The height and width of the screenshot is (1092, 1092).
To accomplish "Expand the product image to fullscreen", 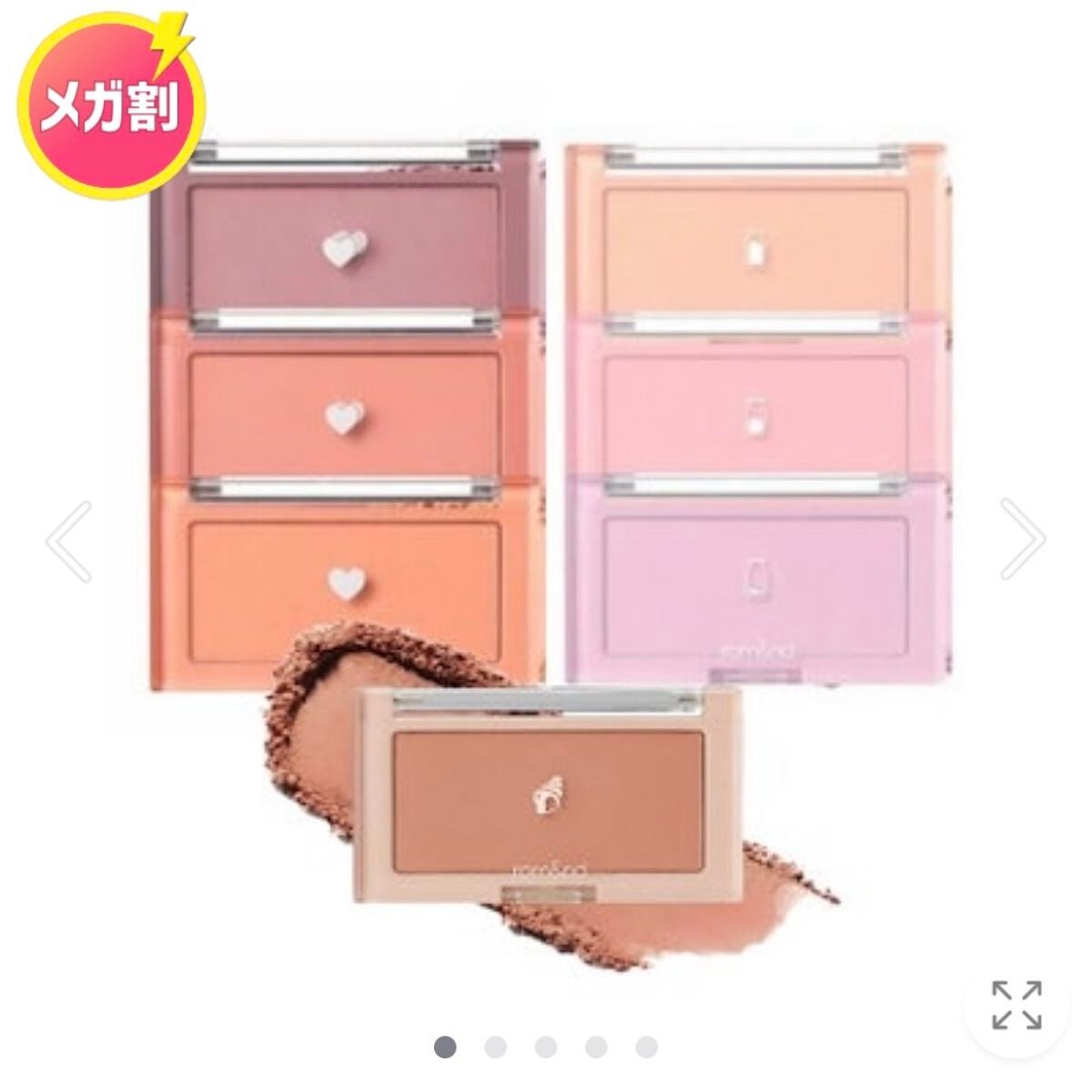I will pos(1016,1005).
